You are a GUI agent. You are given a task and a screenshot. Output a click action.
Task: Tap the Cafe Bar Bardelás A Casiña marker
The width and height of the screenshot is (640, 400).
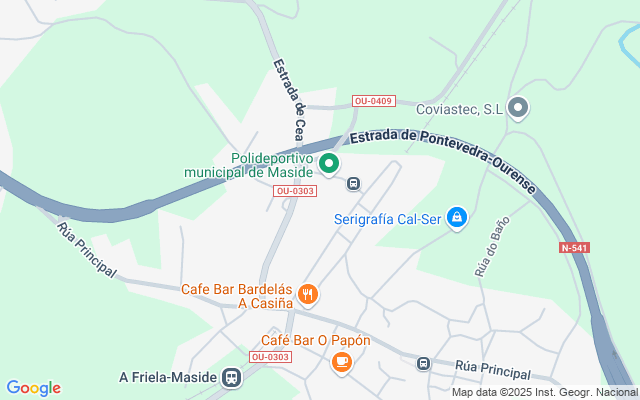(x=308, y=294)
